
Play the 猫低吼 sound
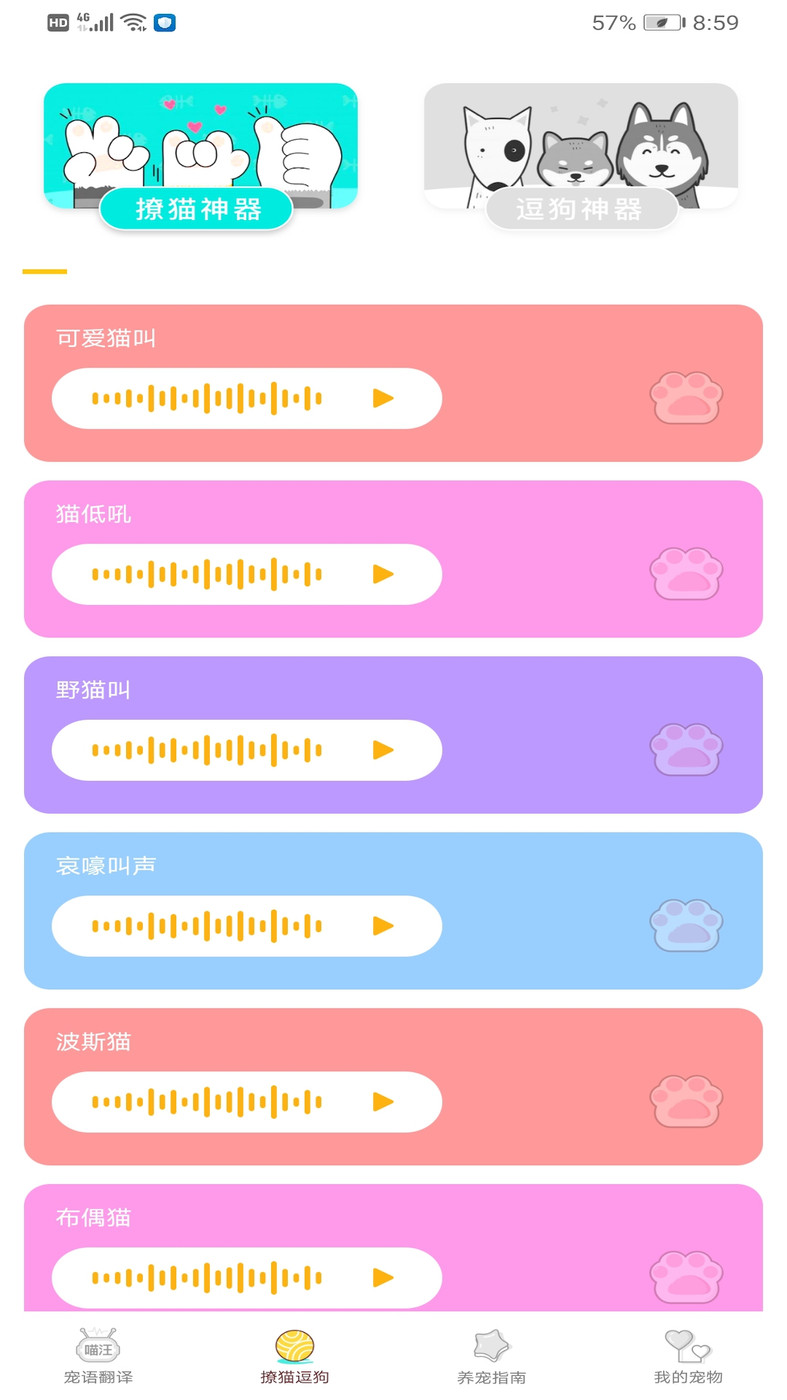click(x=383, y=574)
